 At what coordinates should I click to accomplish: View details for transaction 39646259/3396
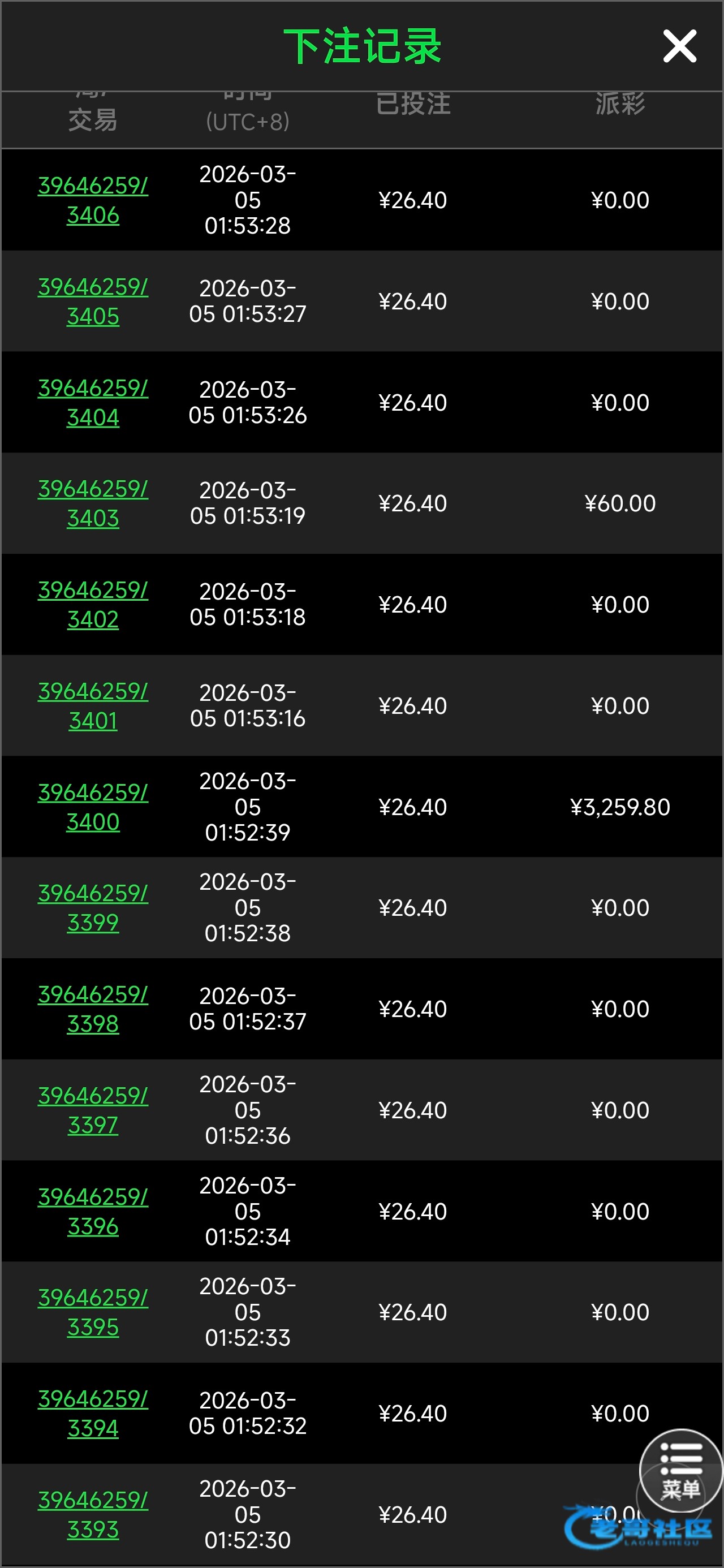[x=93, y=1211]
